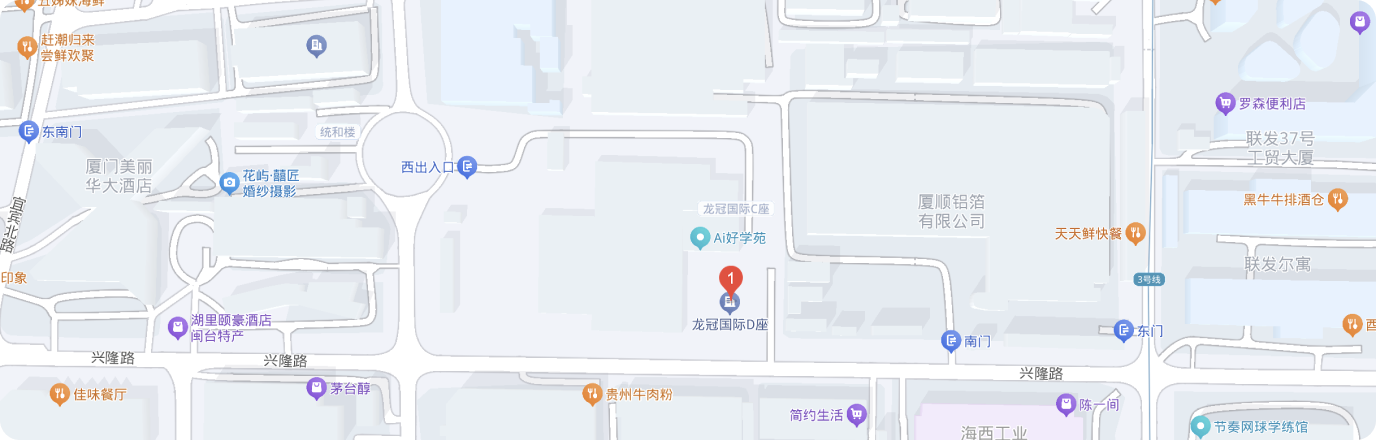
Task: Open the 佳味餐厅 restaurant marker
Action: pyautogui.click(x=59, y=394)
